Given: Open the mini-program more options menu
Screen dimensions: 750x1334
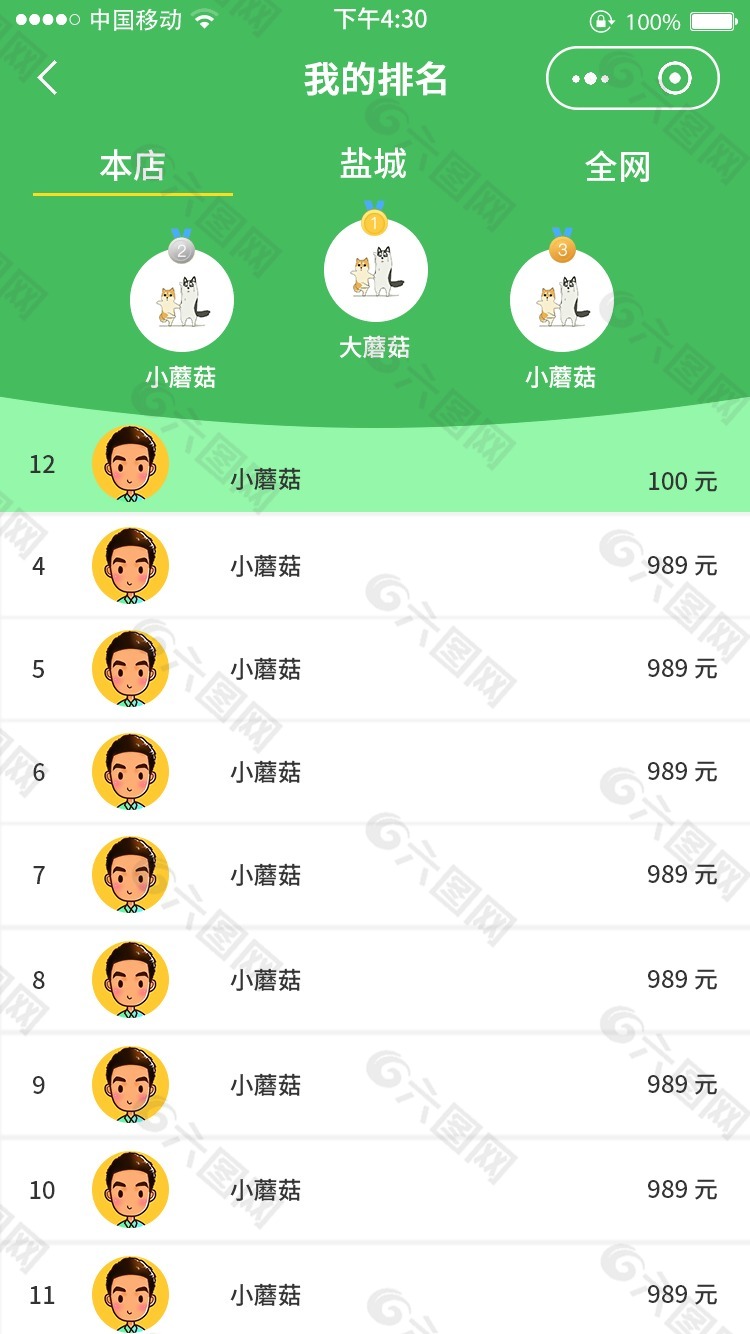Looking at the screenshot, I should 592,77.
